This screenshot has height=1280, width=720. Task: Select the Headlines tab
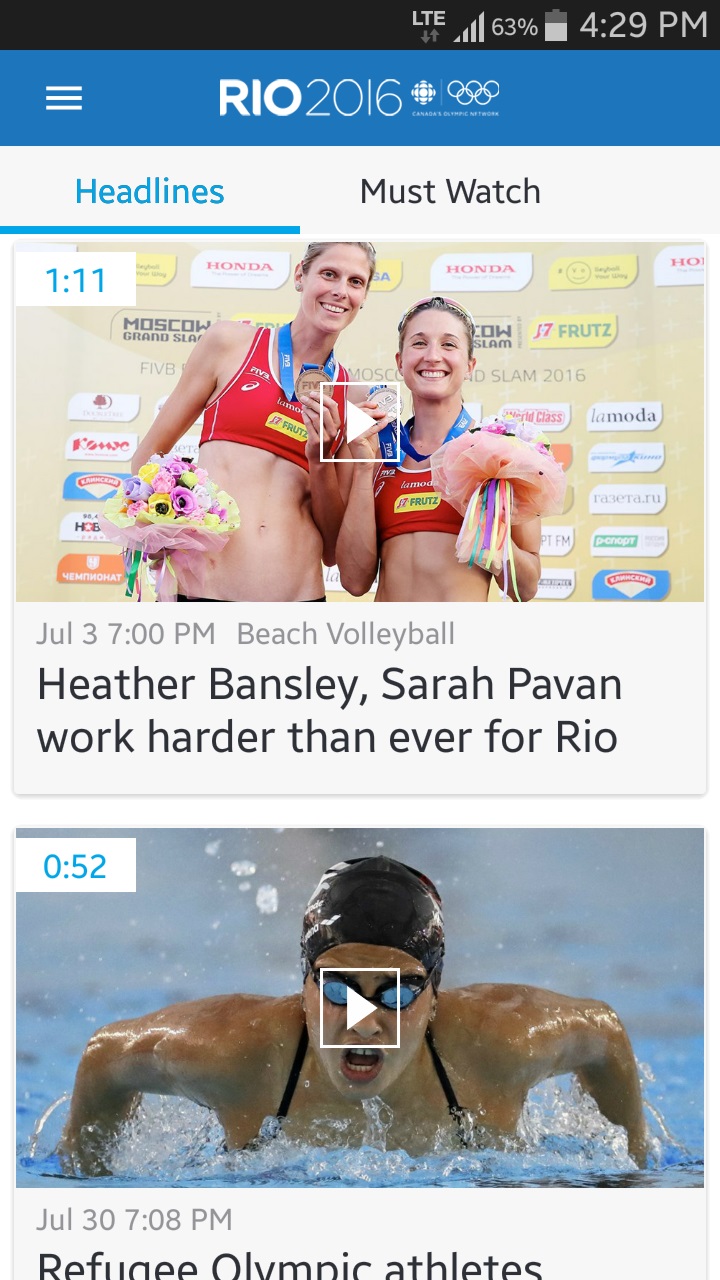(148, 191)
